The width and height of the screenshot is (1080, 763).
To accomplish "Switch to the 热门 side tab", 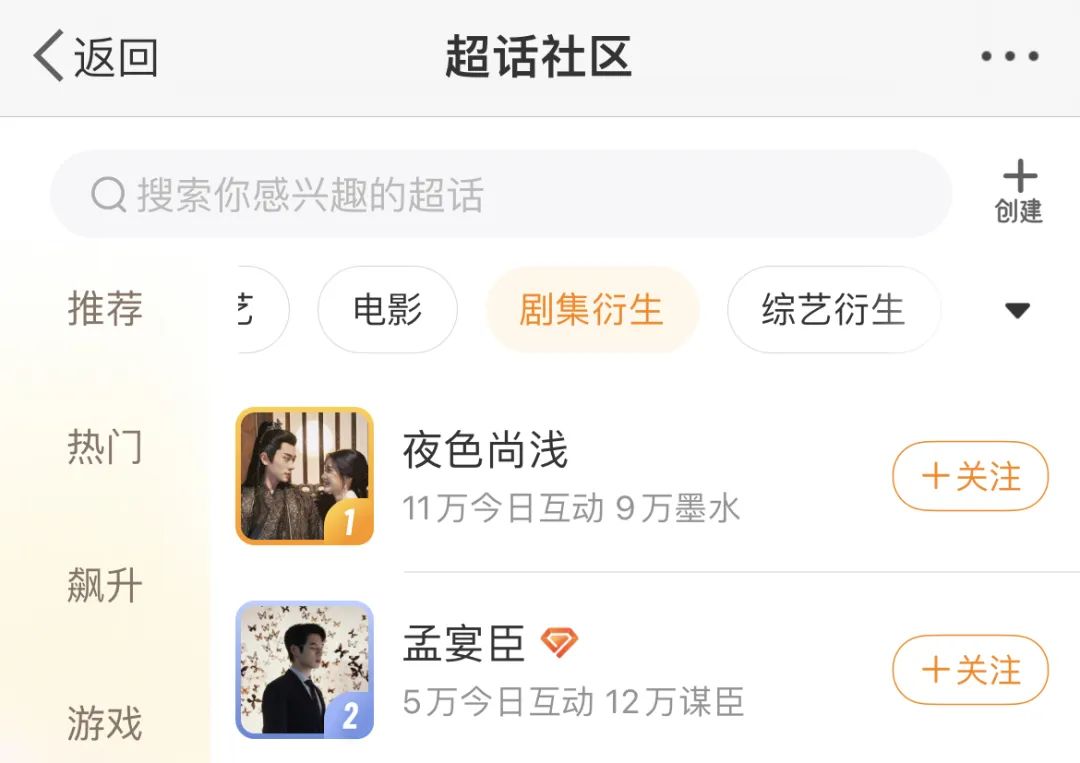I will click(x=105, y=447).
